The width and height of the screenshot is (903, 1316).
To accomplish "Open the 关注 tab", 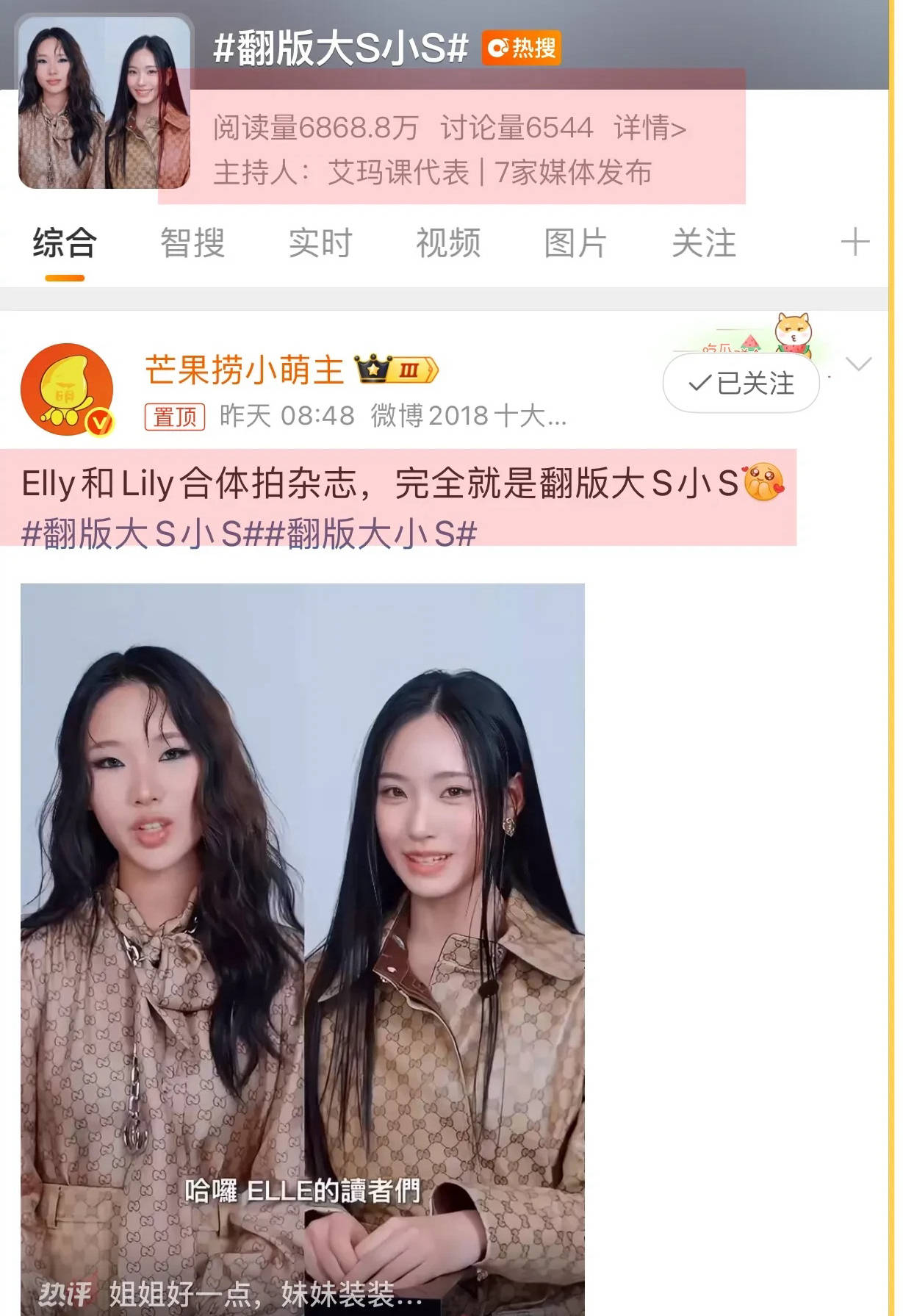I will (x=704, y=243).
